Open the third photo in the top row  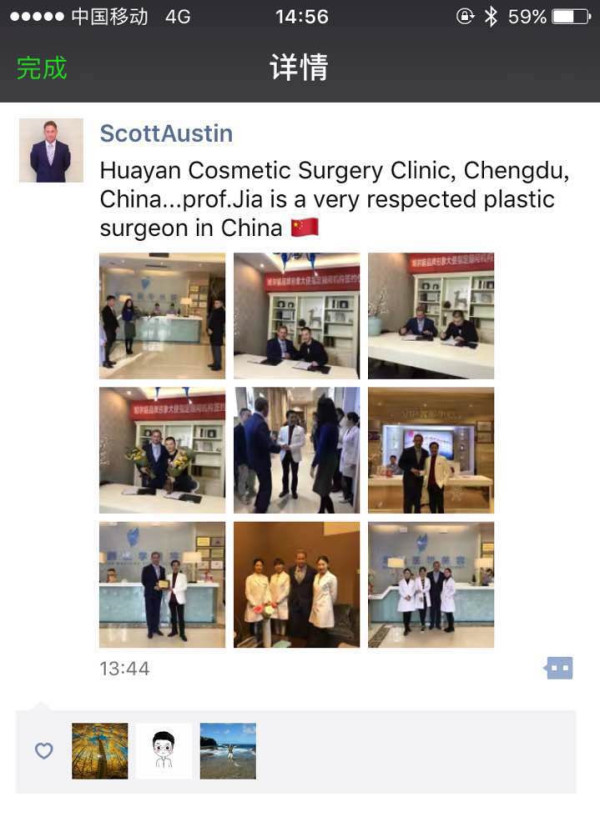pyautogui.click(x=431, y=316)
